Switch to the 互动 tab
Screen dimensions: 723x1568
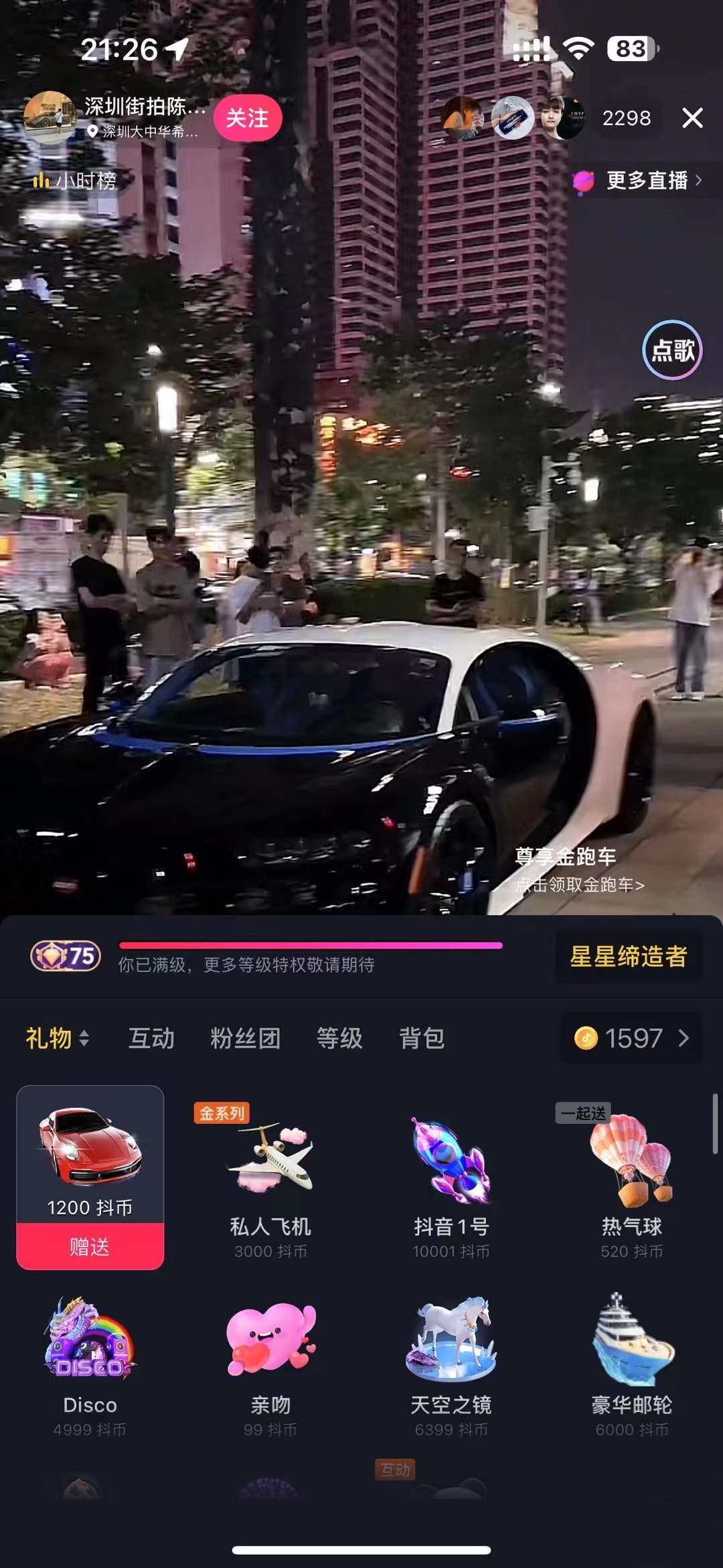pos(151,1038)
